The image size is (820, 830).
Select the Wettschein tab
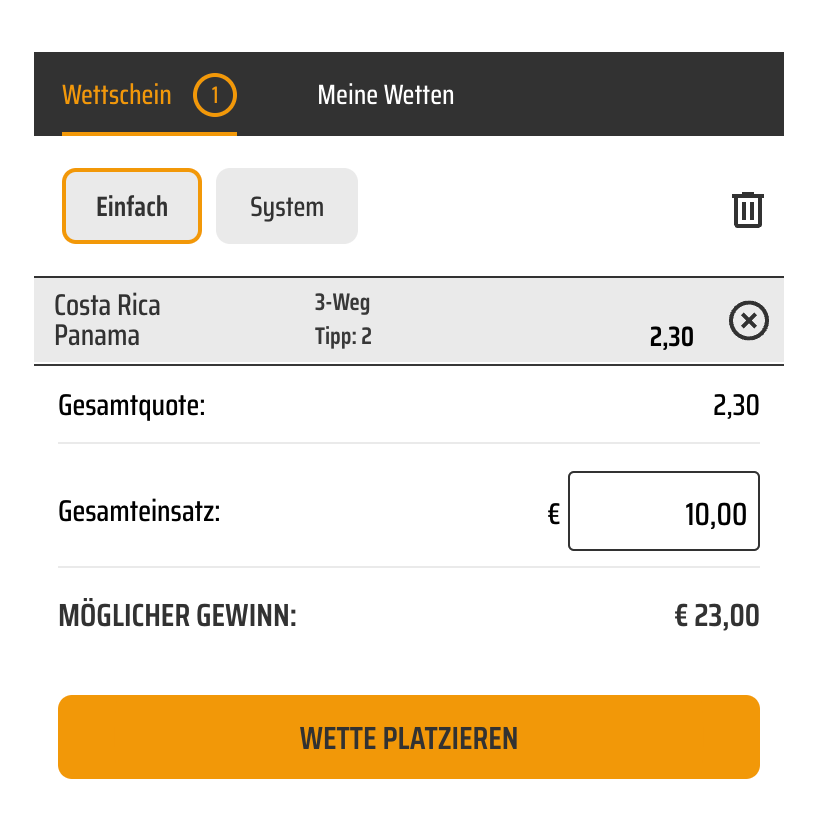(115, 95)
